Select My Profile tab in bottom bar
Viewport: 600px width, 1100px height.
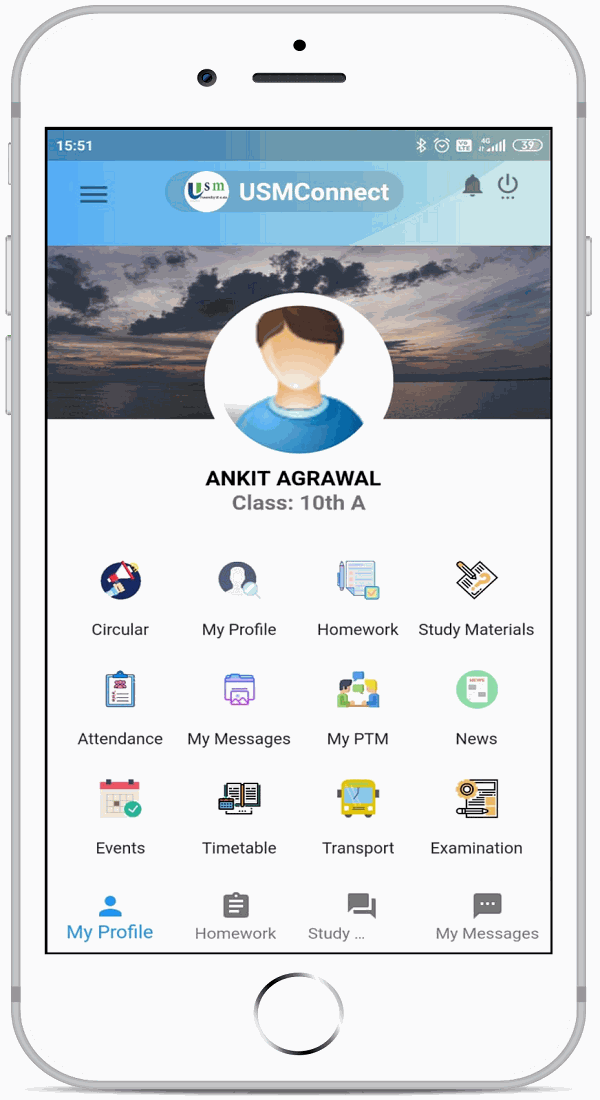[x=110, y=918]
